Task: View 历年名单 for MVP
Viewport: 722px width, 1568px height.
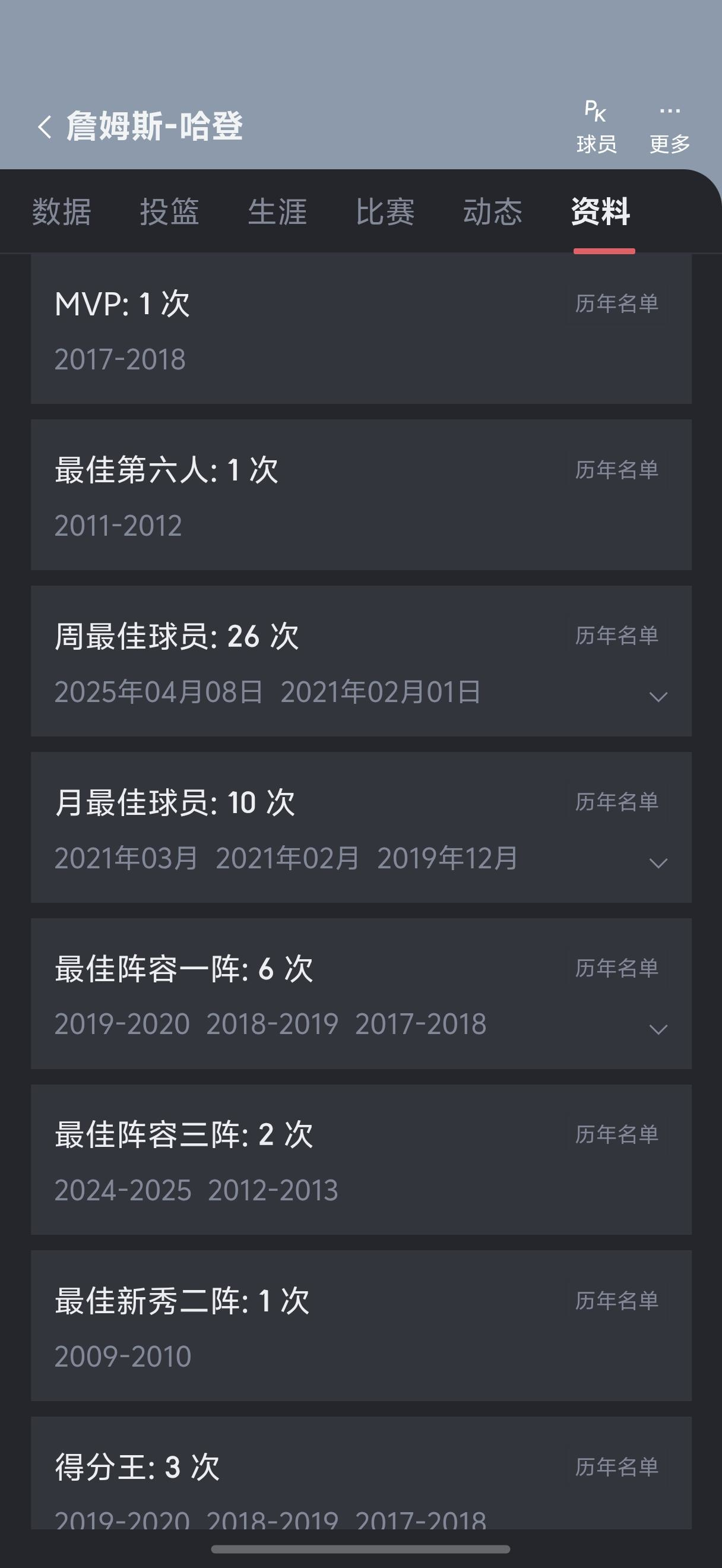Action: click(617, 303)
